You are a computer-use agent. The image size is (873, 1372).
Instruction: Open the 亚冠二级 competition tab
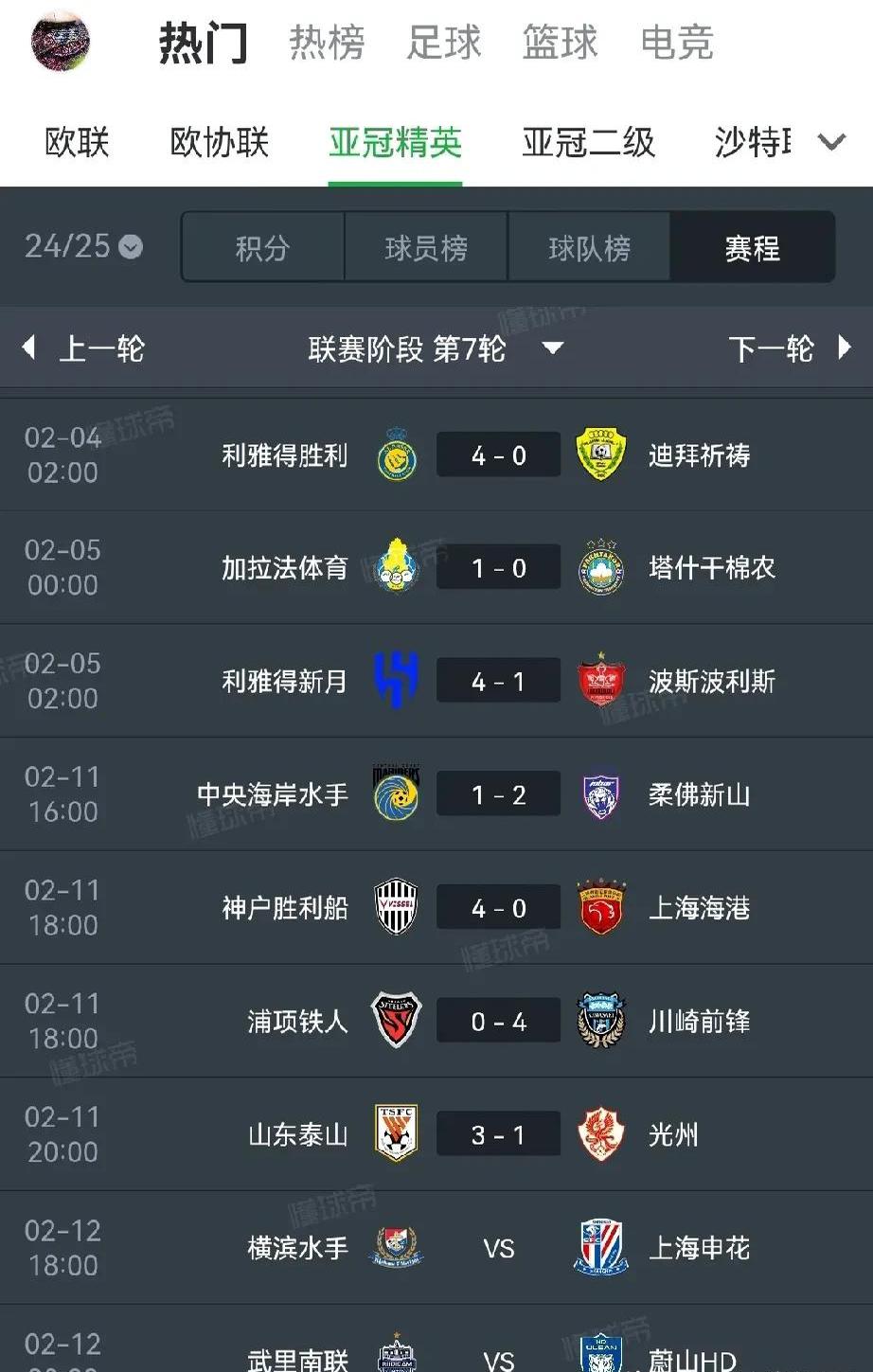pos(589,142)
